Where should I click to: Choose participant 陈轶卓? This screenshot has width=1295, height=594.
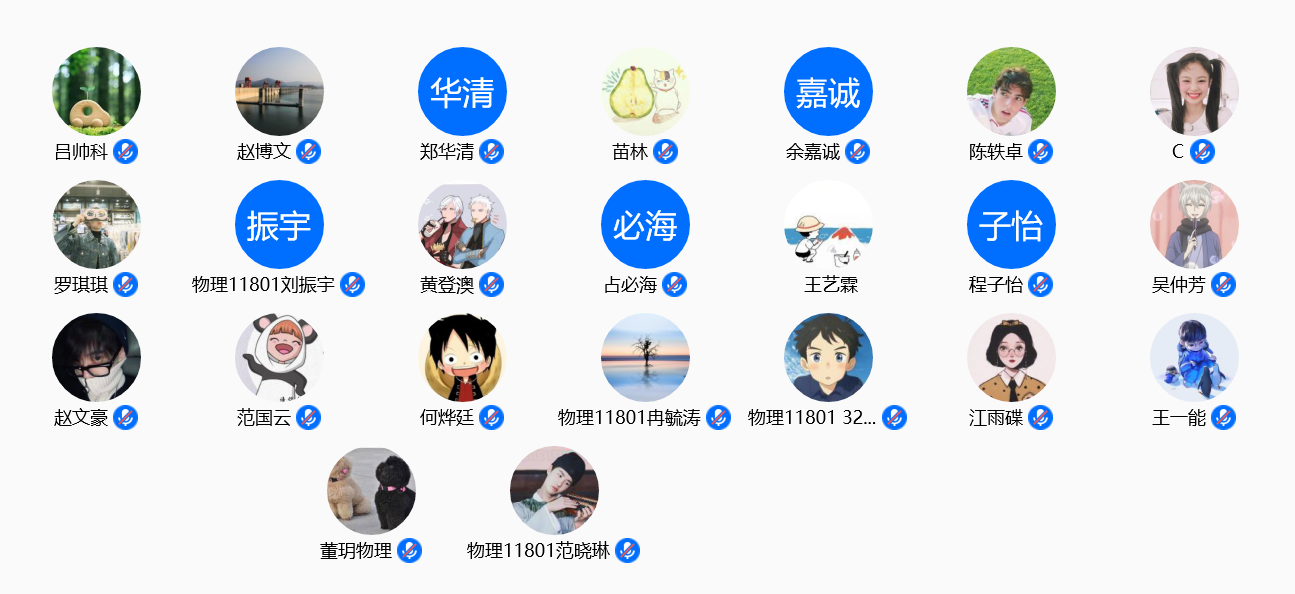pos(1011,92)
